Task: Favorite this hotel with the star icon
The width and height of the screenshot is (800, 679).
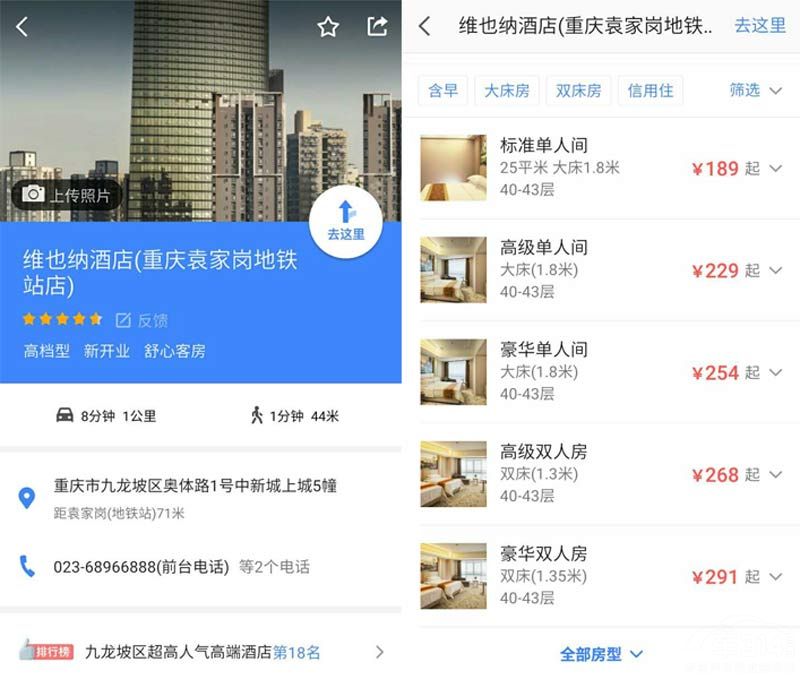Action: click(x=328, y=27)
